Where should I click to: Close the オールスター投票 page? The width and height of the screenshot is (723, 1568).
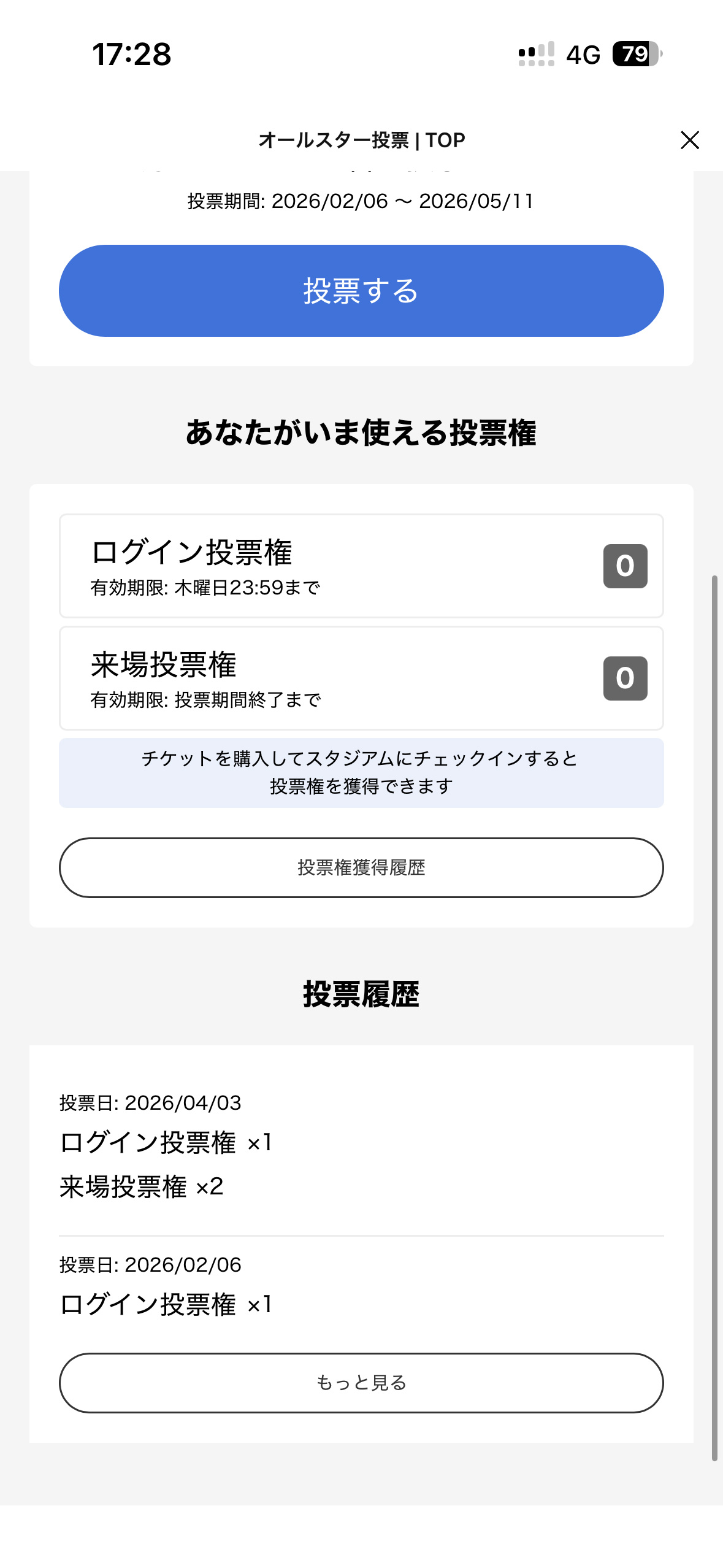point(689,140)
